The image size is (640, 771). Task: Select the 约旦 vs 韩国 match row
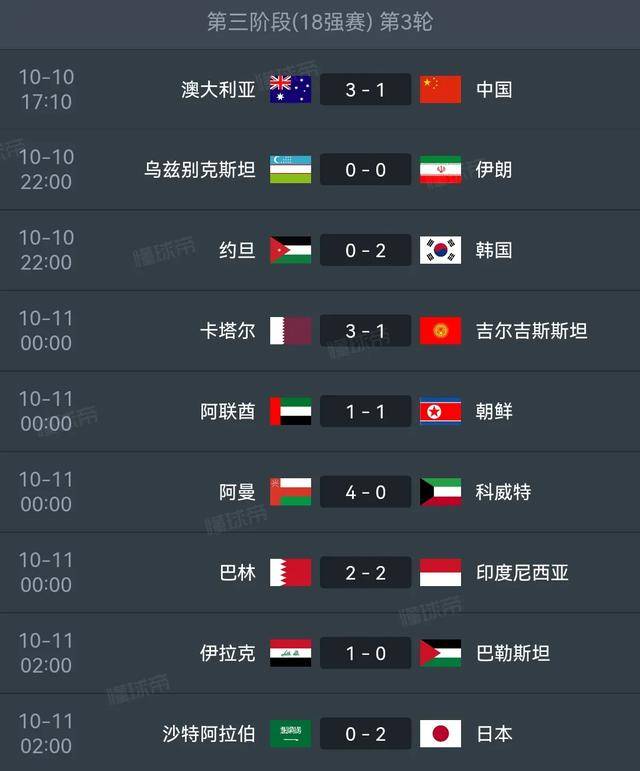[x=365, y=250]
